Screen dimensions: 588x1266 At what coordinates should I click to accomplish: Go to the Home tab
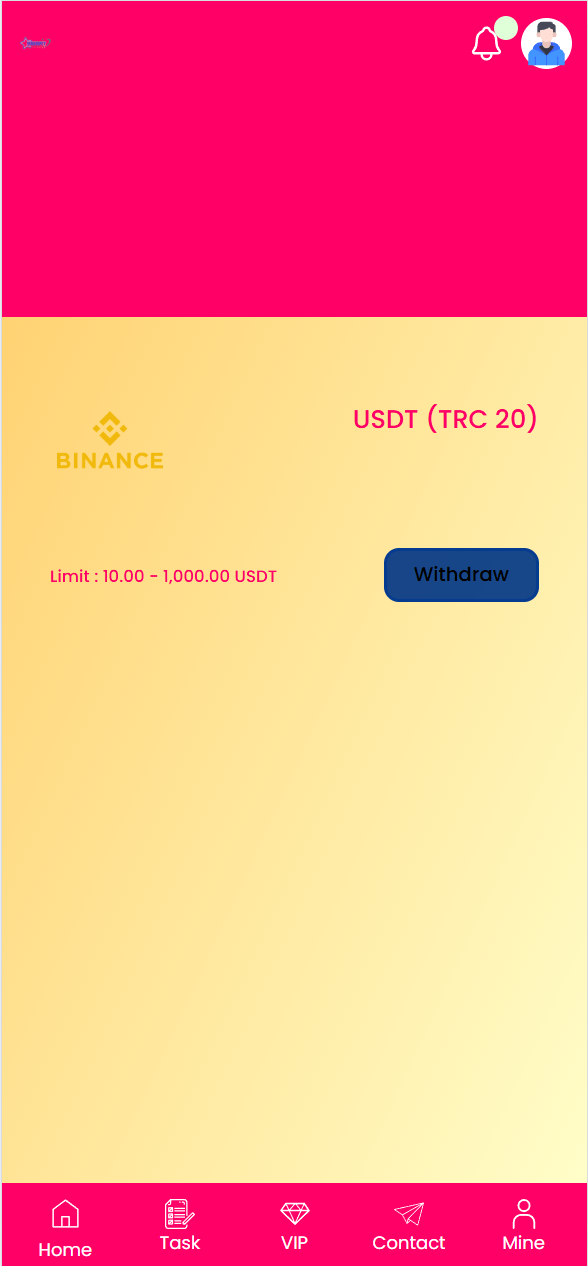pyautogui.click(x=65, y=1228)
